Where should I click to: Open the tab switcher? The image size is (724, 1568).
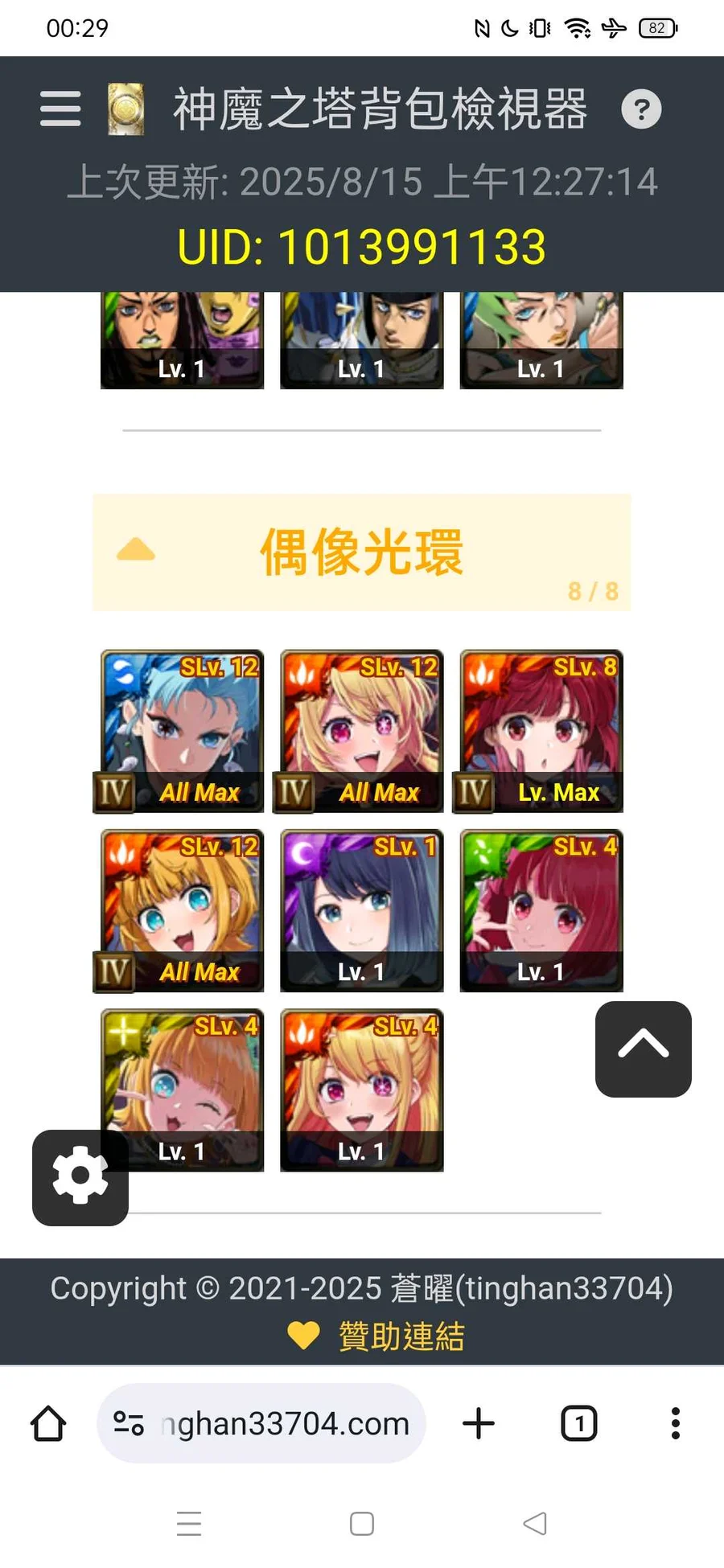(x=578, y=1423)
